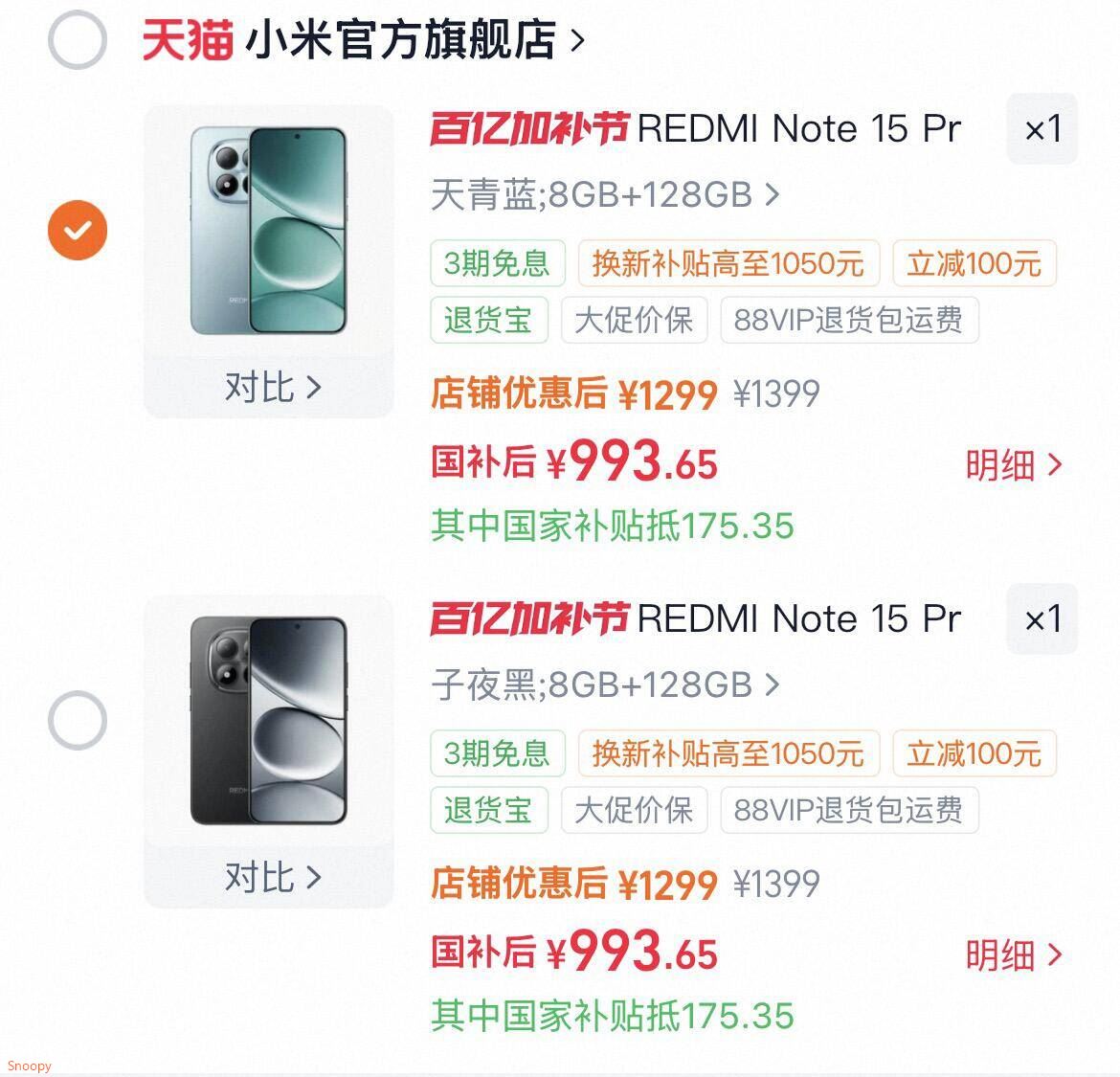1120x1077 pixels.
Task: Open the 子夜黑 REDMI Note 15 product title
Action: pyautogui.click(x=797, y=619)
